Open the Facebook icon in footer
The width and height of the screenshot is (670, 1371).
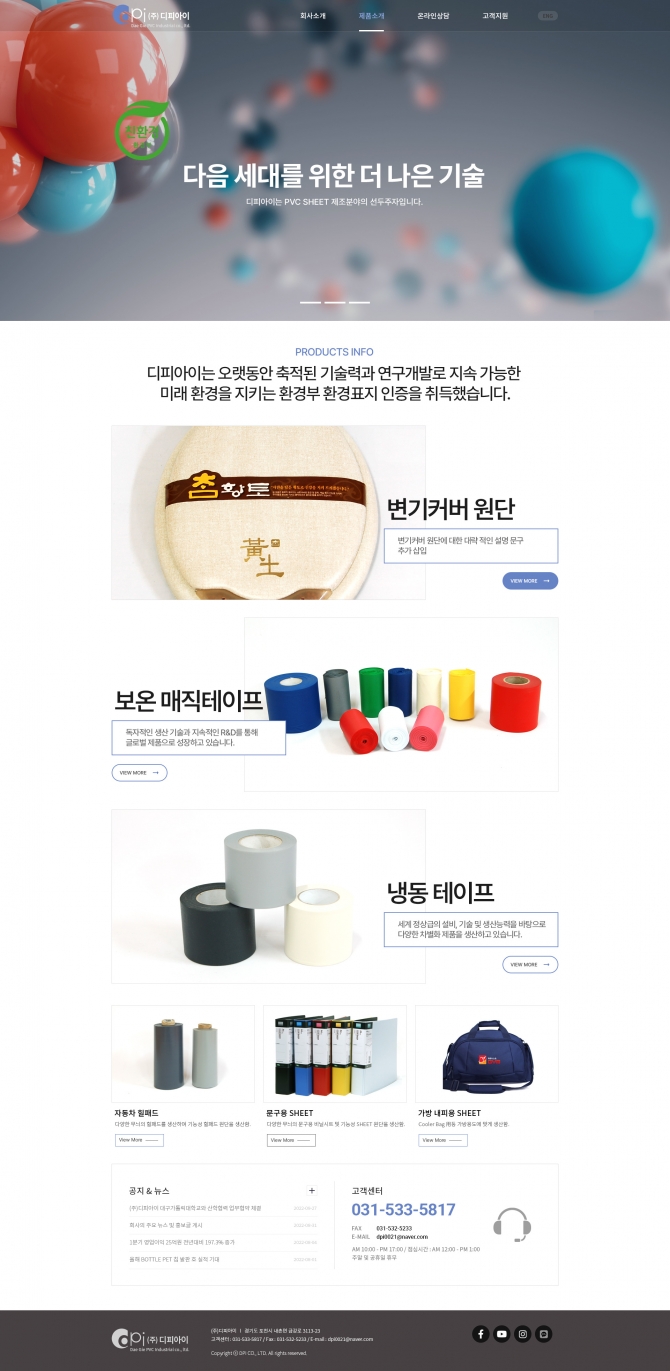tap(480, 1334)
